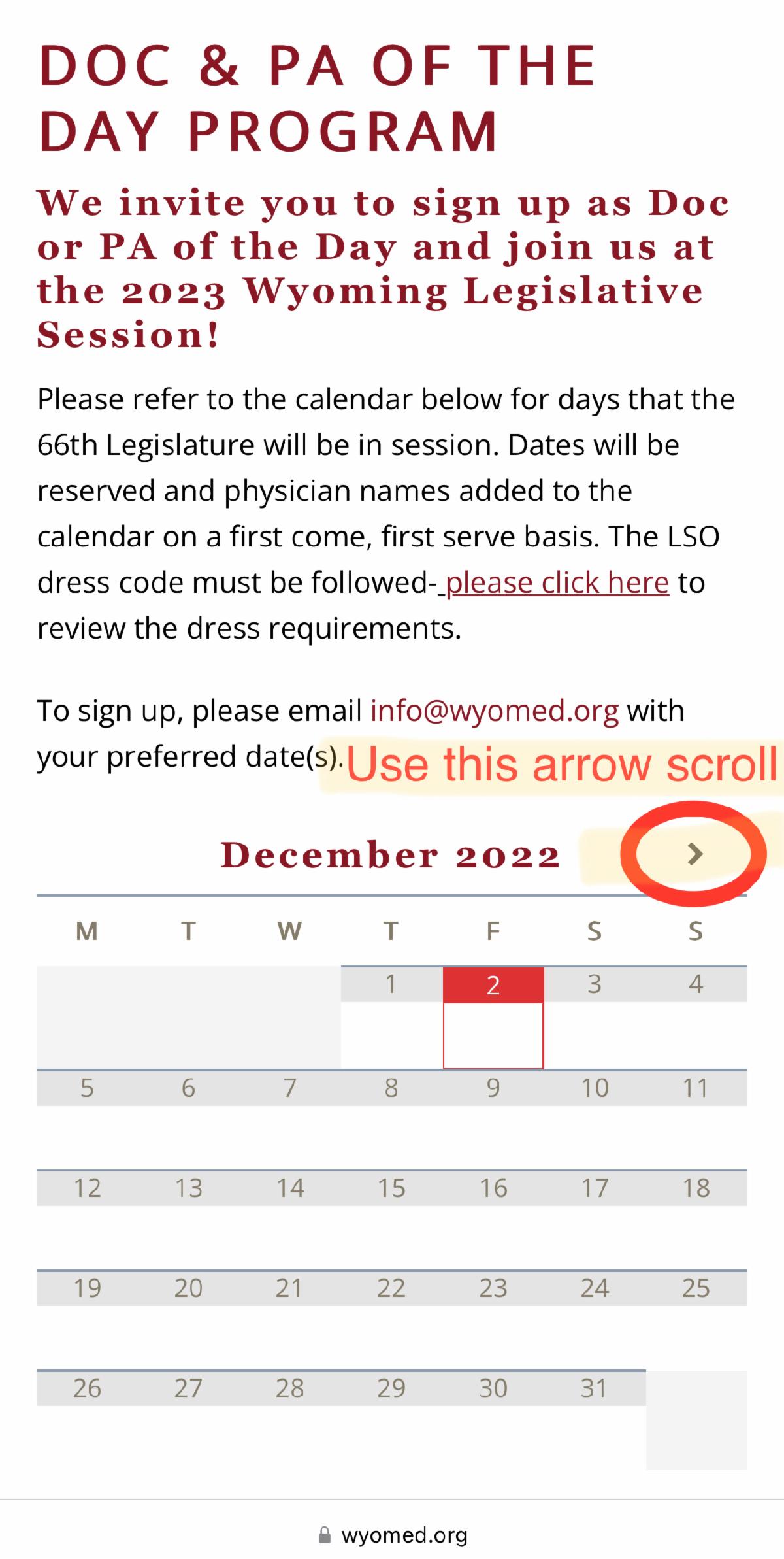Image resolution: width=784 pixels, height=1559 pixels.
Task: Open the wyomed.org address bar
Action: 393,1535
